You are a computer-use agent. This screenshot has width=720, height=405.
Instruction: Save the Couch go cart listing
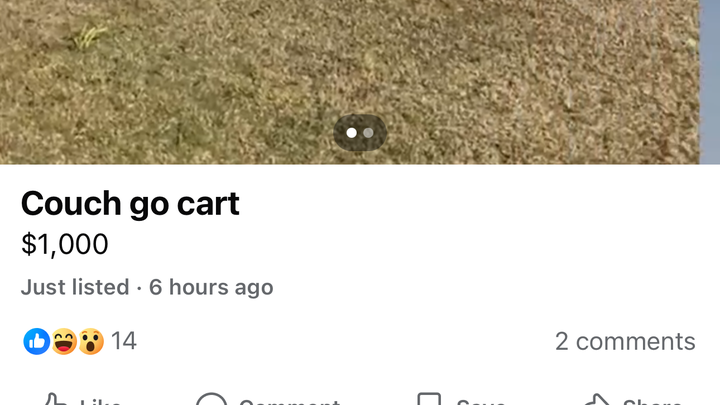(460, 400)
